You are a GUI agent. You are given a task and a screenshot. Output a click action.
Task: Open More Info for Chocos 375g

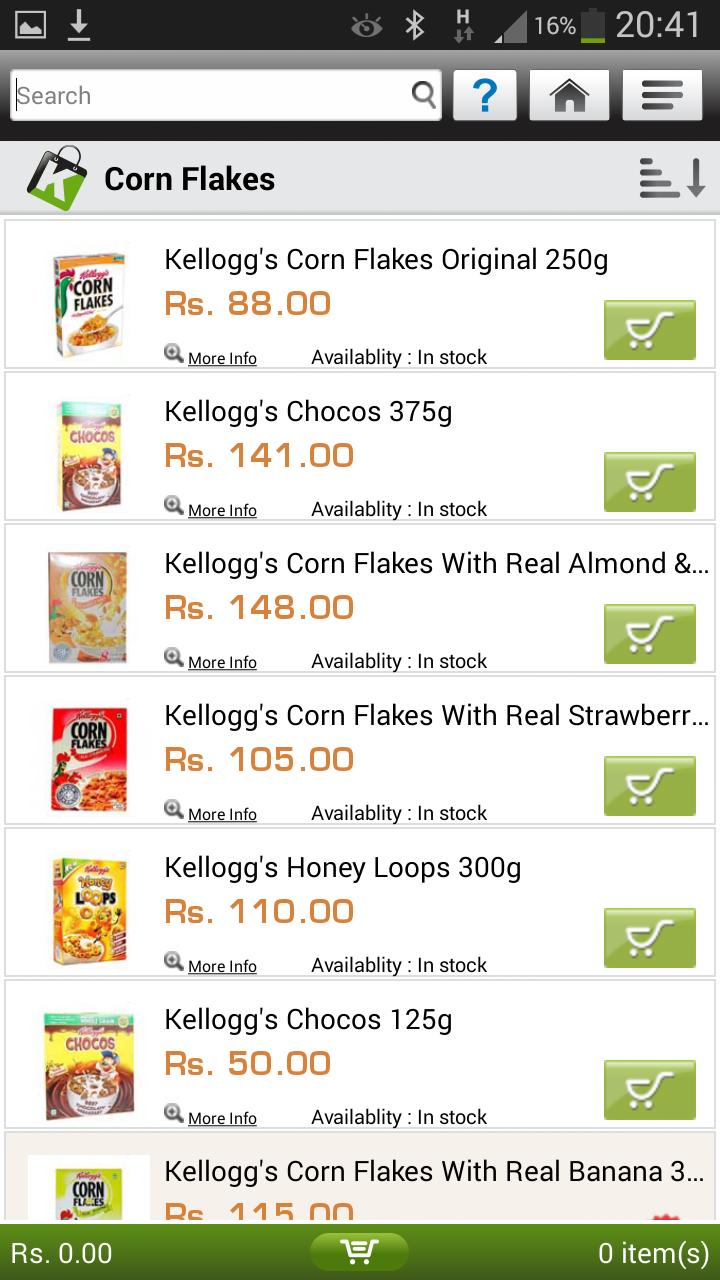(x=222, y=510)
